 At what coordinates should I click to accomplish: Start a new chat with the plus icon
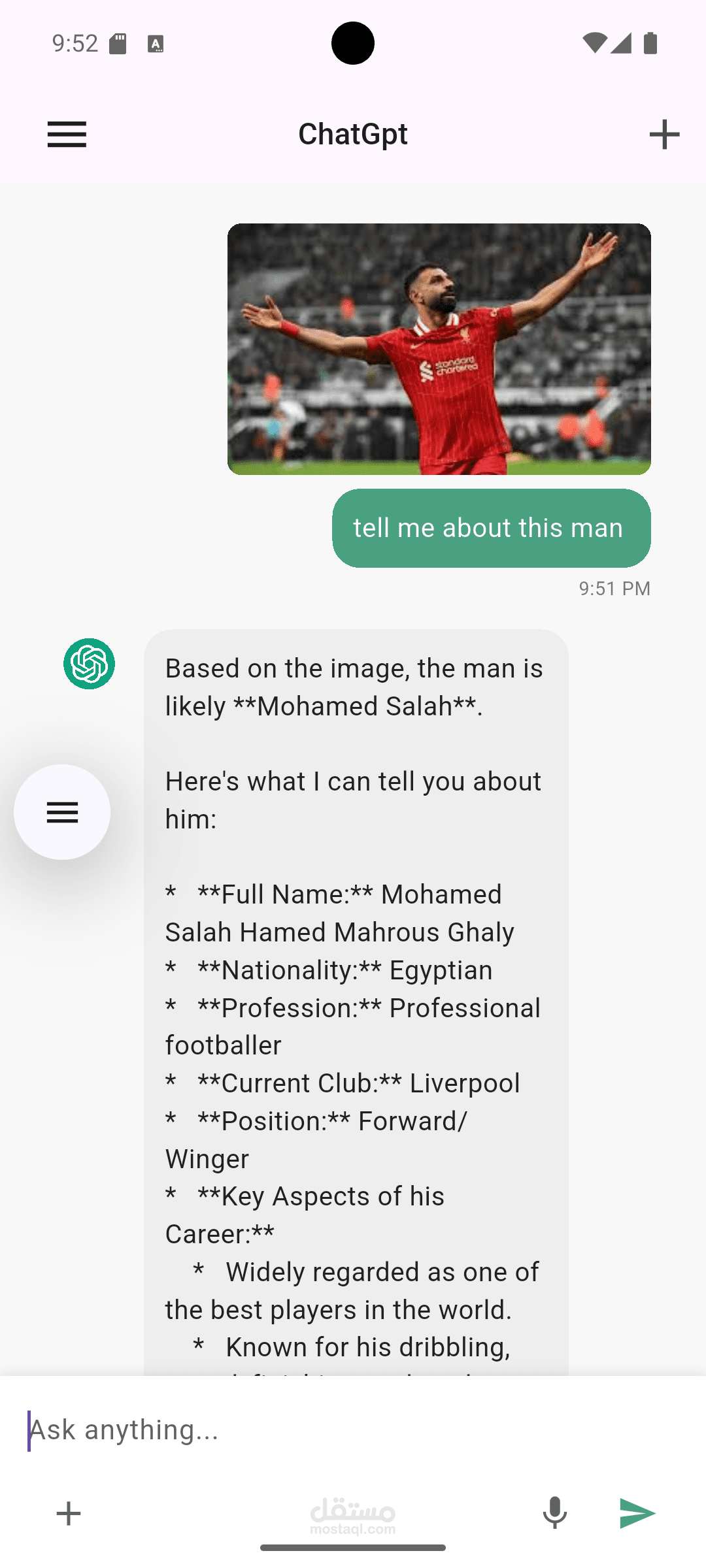pyautogui.click(x=664, y=135)
